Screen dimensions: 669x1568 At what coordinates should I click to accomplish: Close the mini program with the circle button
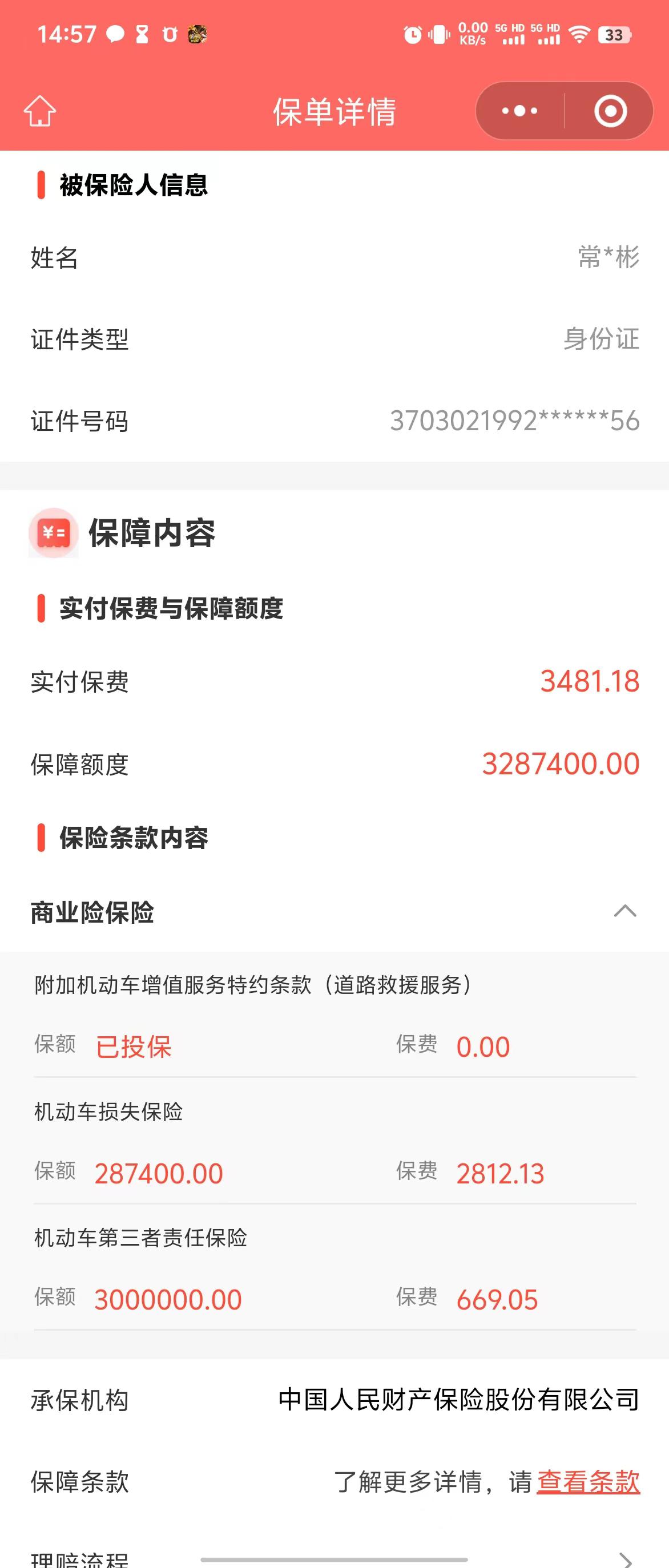point(610,111)
